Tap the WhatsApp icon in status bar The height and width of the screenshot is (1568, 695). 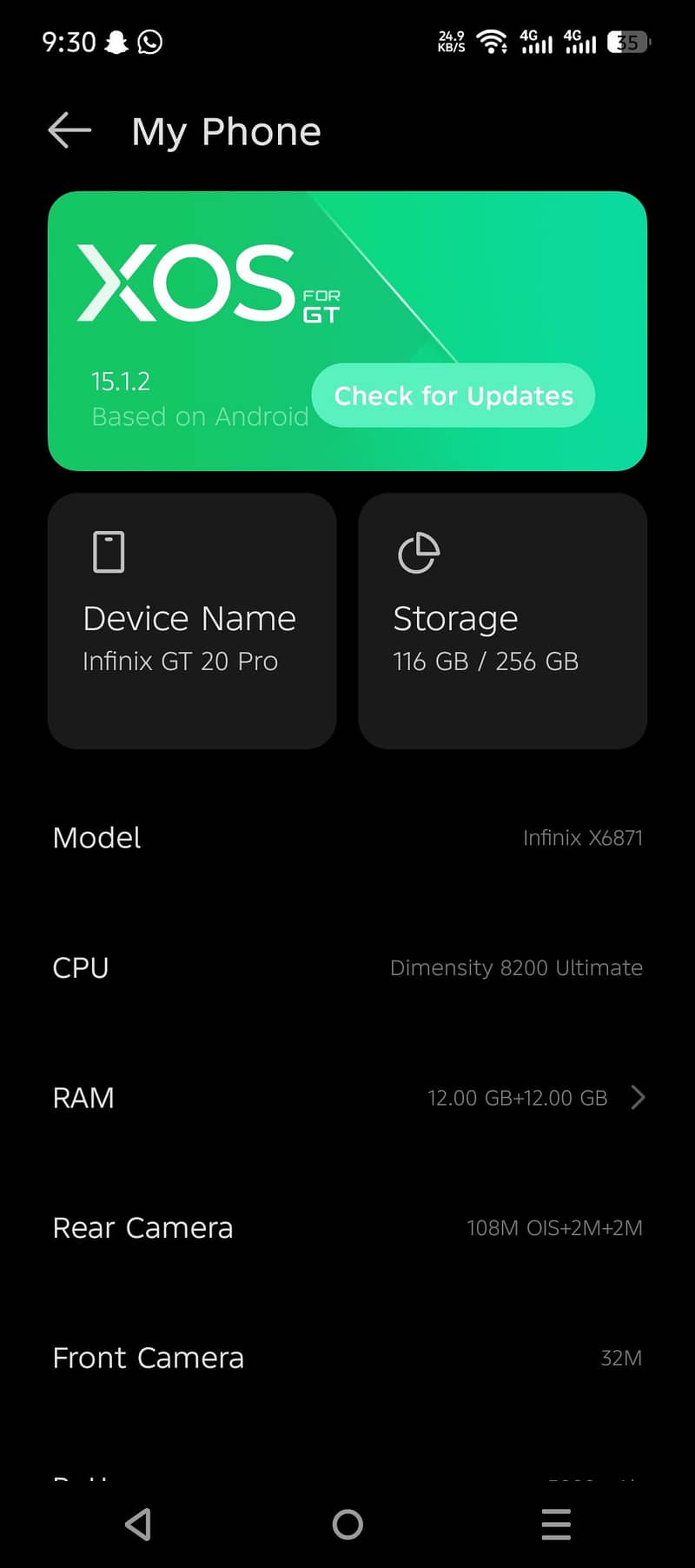(149, 42)
